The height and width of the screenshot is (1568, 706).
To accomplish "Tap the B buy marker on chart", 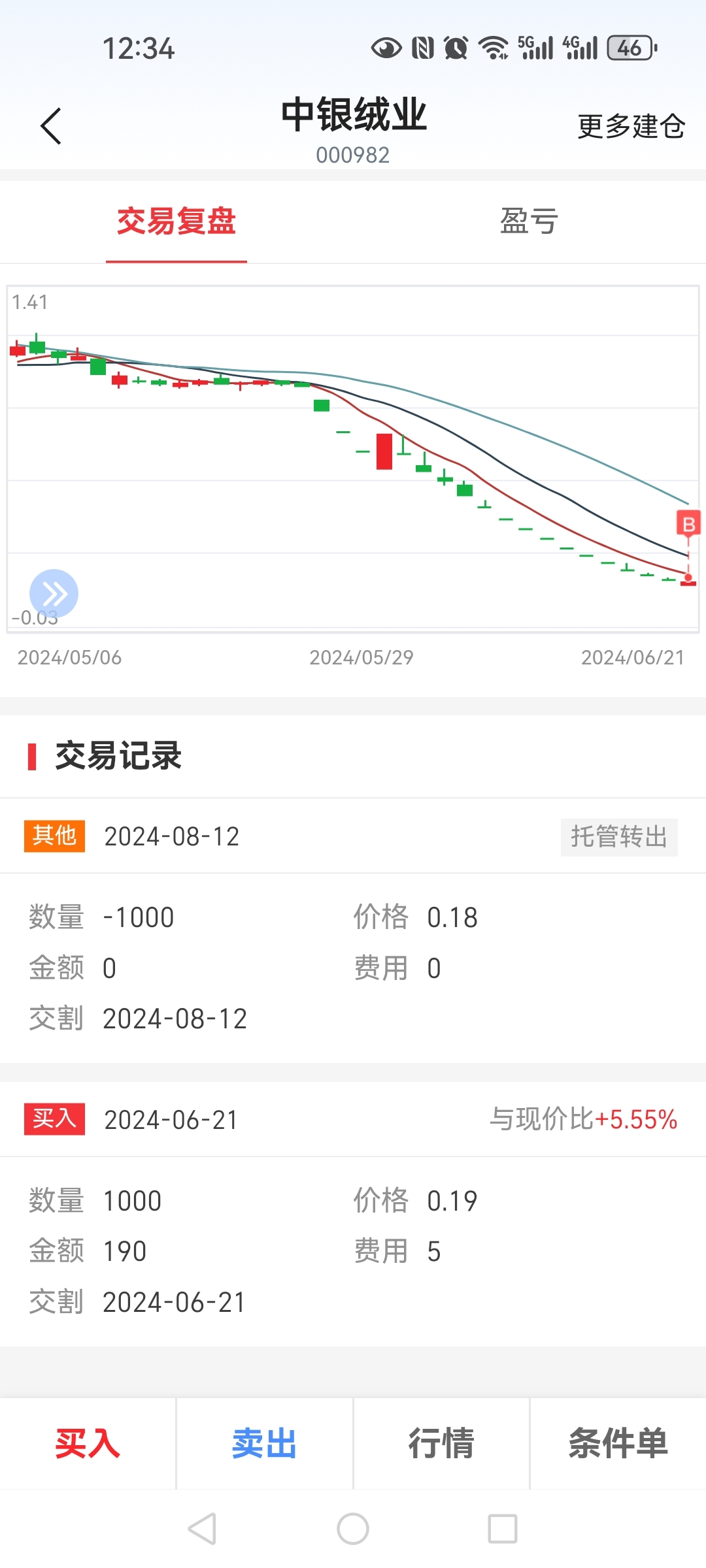I will [x=688, y=524].
